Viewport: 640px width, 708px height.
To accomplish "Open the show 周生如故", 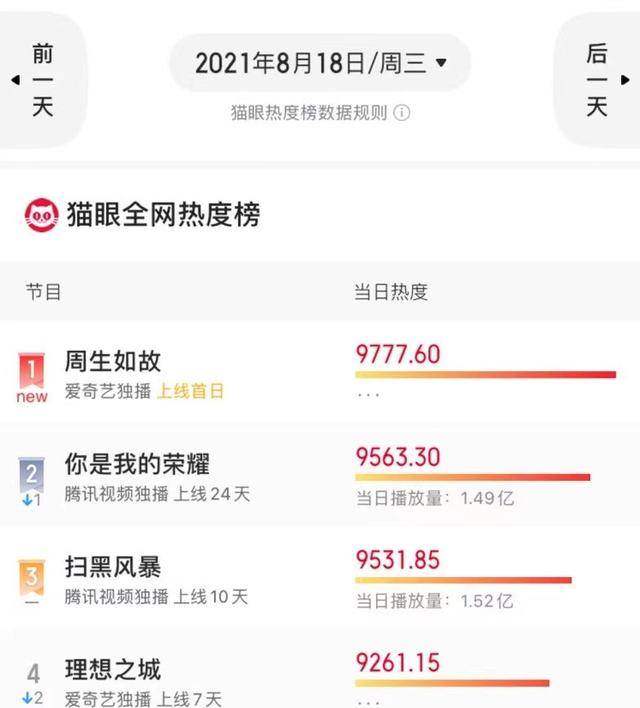I will tap(112, 361).
